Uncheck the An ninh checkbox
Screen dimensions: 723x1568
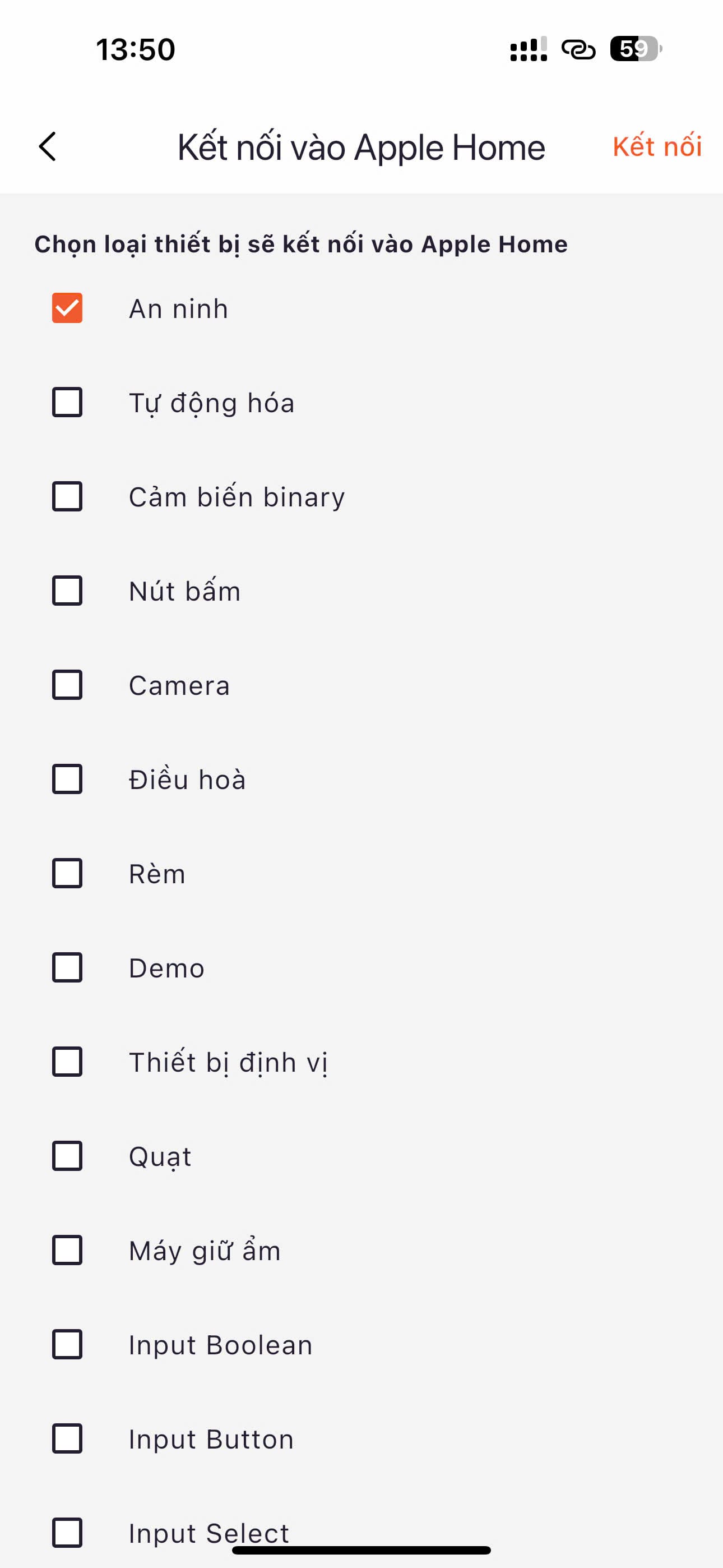pos(67,308)
